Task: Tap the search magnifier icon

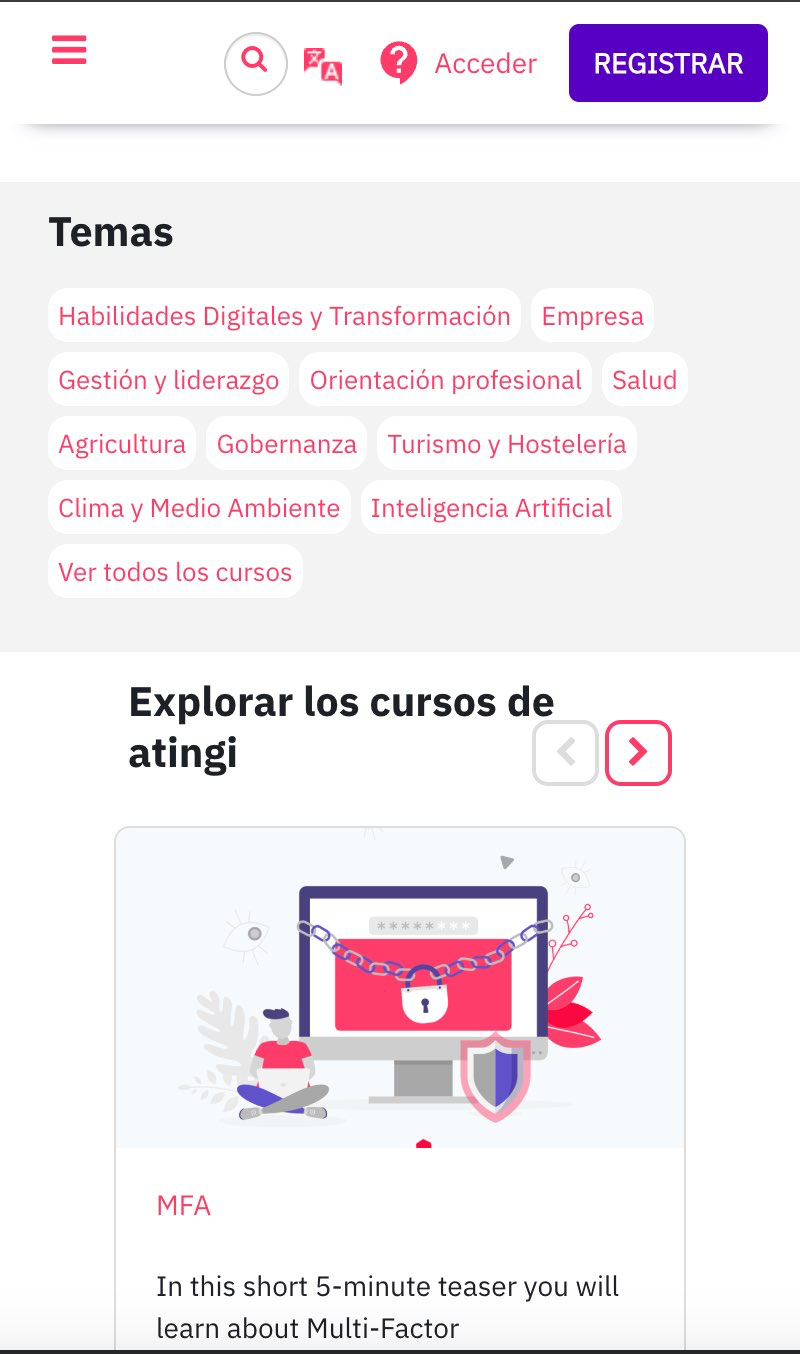Action: [x=256, y=64]
